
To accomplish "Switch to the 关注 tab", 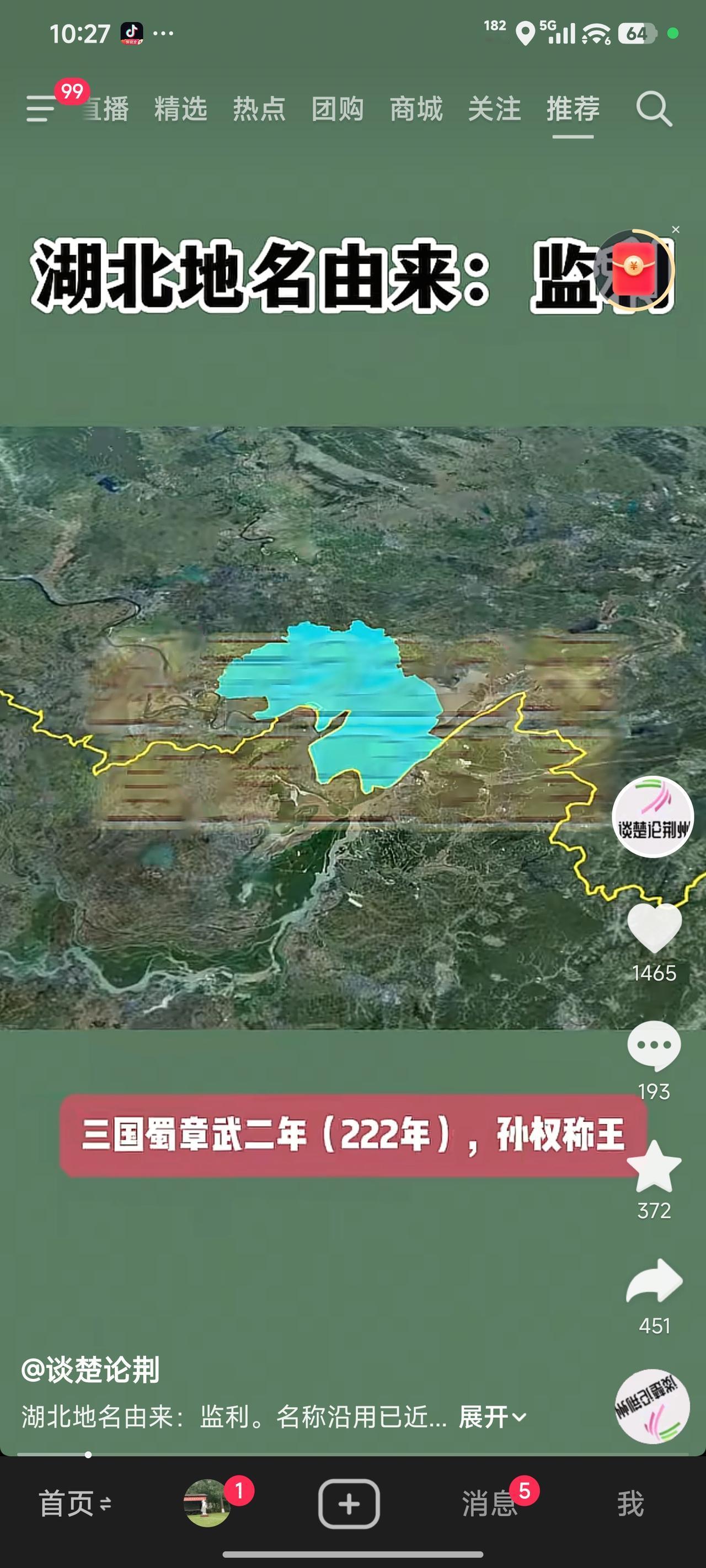I will (x=495, y=110).
